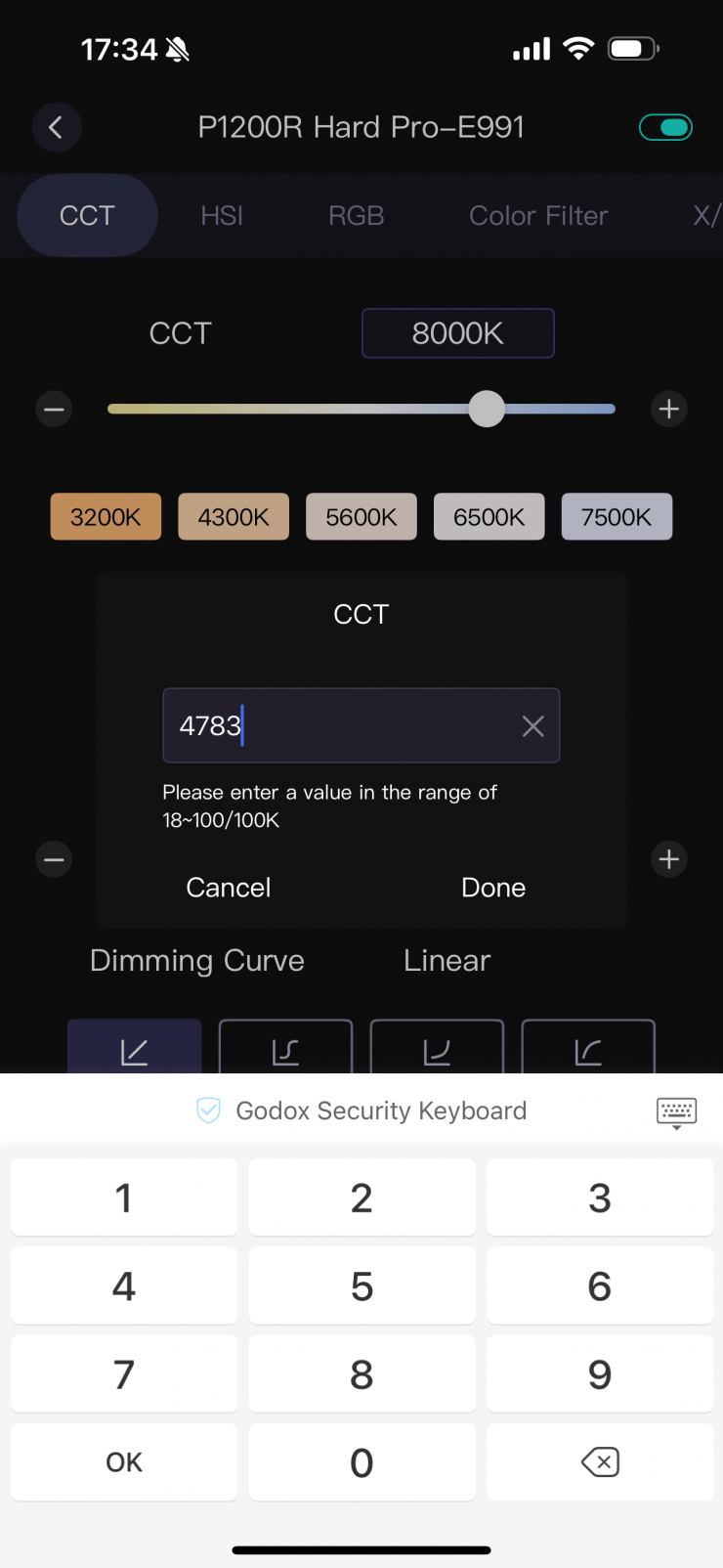
Task: Select the 5600K preset chip
Action: coord(361,517)
